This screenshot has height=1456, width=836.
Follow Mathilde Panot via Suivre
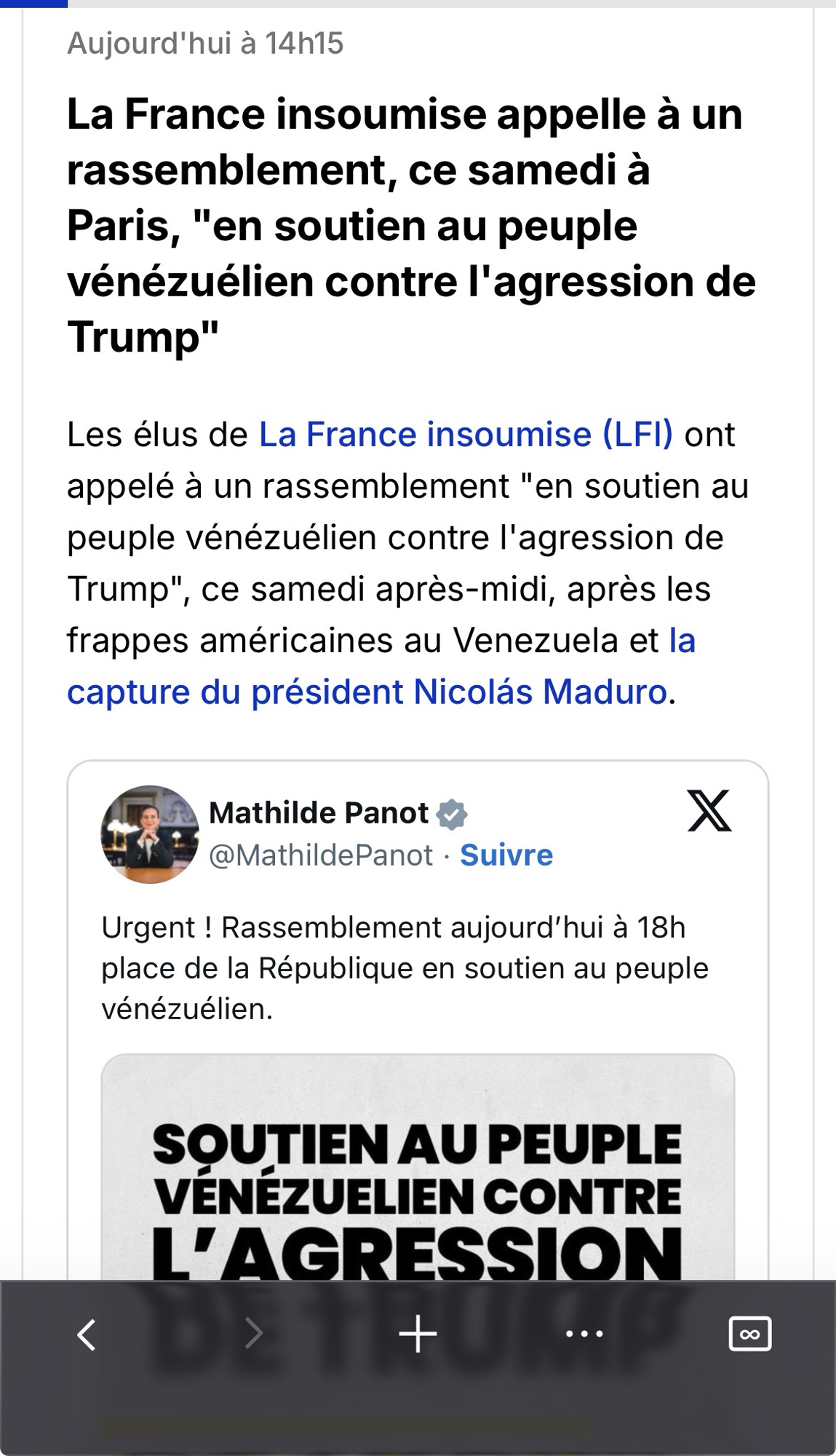point(506,855)
